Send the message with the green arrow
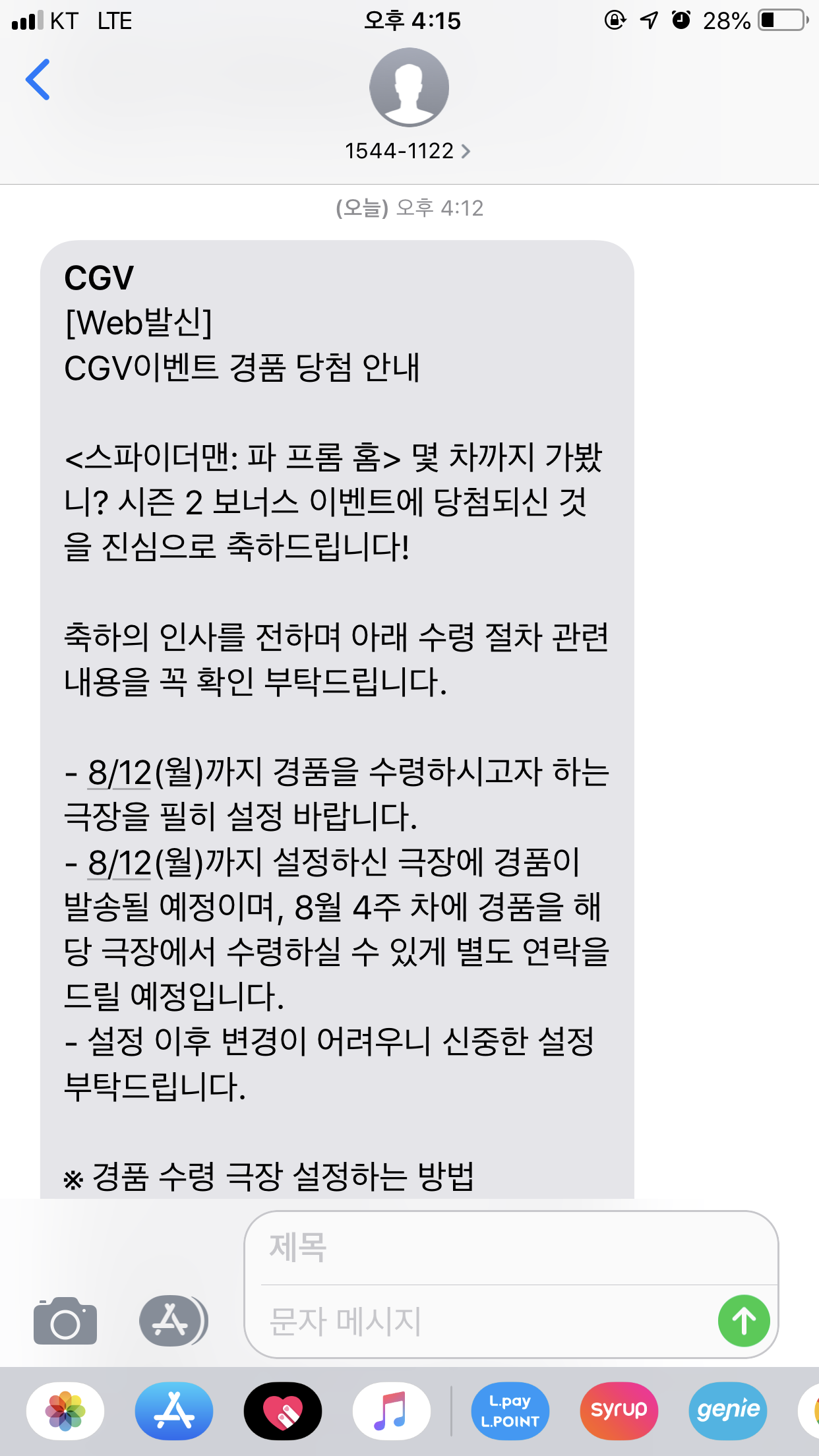This screenshot has height=1456, width=819. click(744, 1321)
